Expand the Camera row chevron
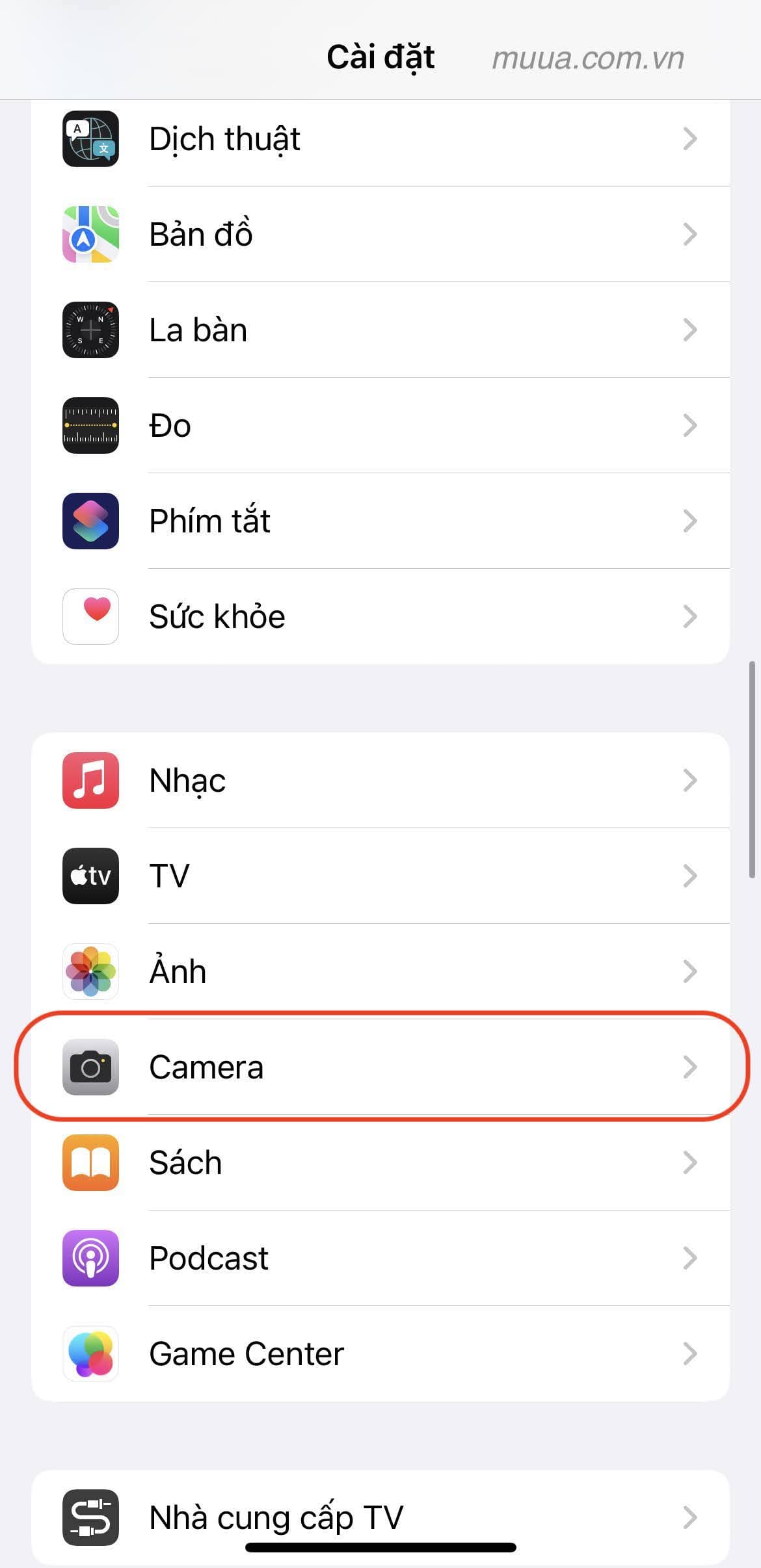Viewport: 761px width, 1568px height. [x=691, y=1067]
